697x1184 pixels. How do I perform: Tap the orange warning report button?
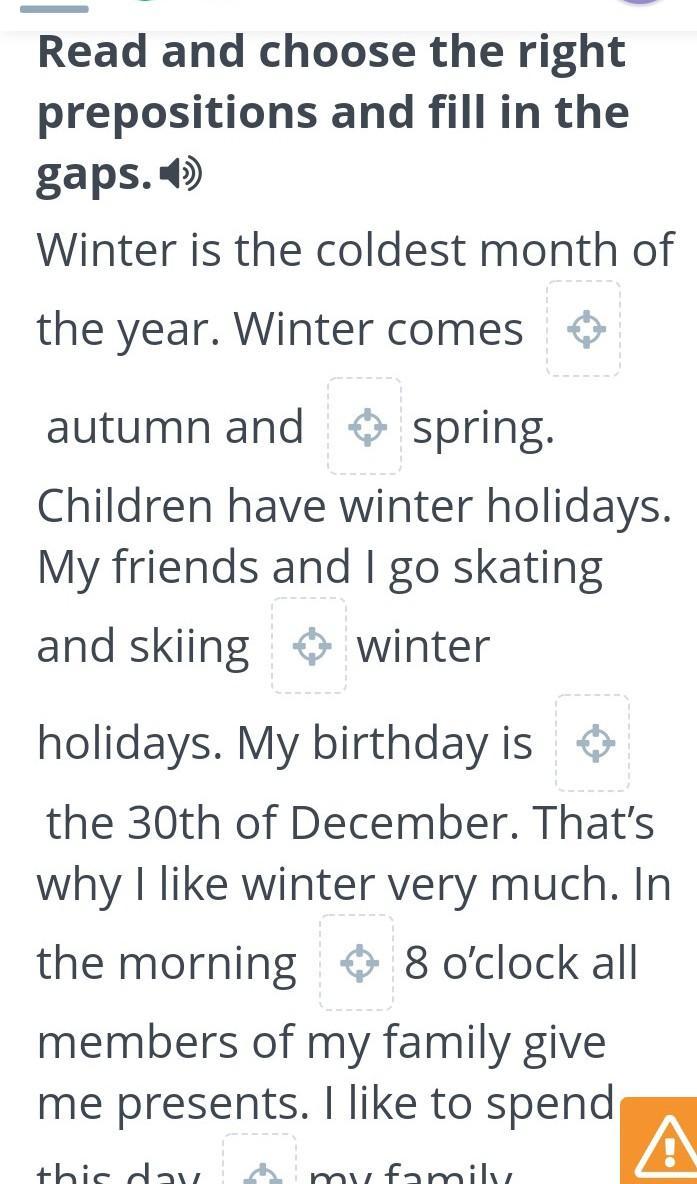(658, 1141)
